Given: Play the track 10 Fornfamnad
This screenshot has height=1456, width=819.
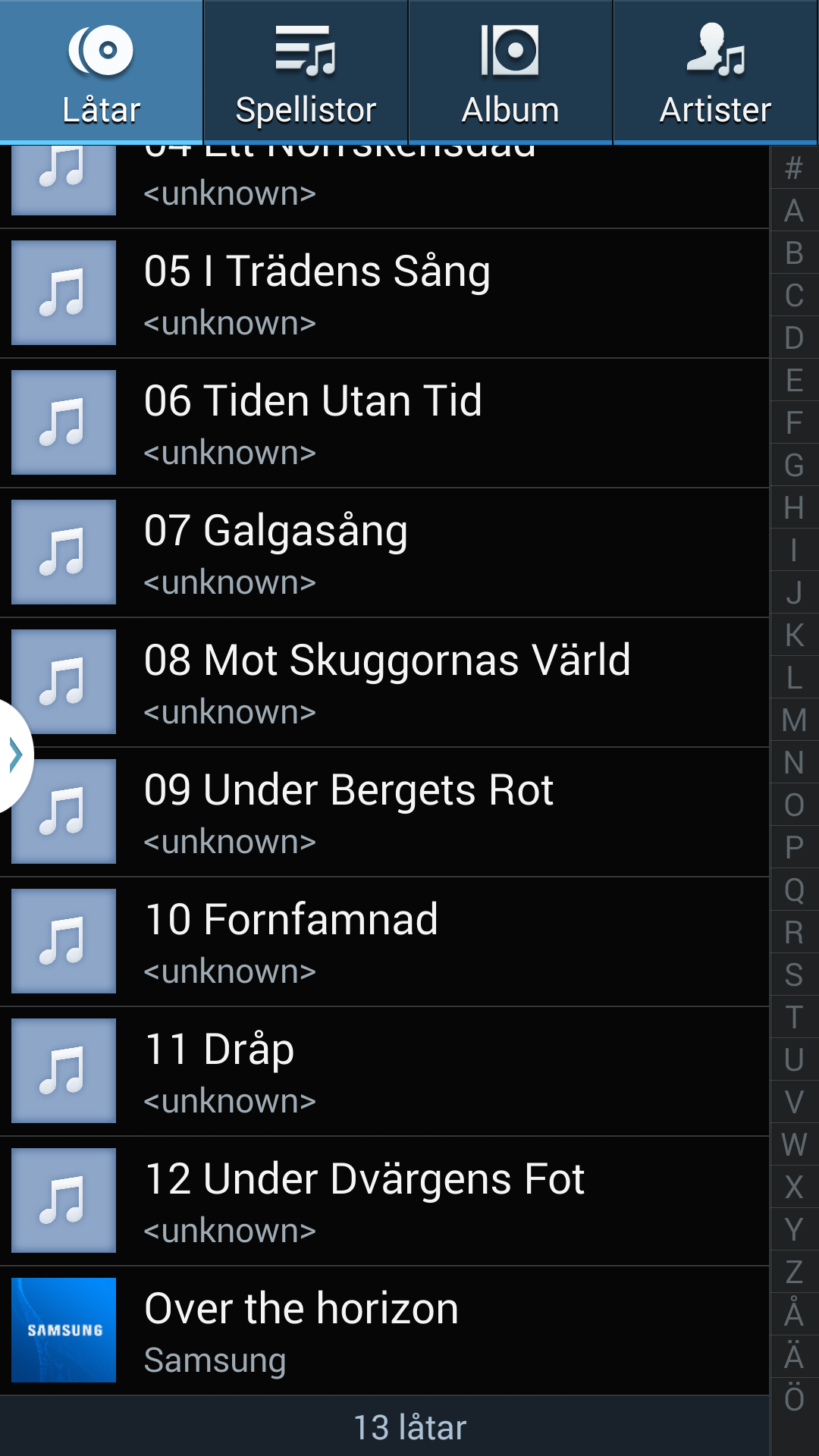Looking at the screenshot, I should [384, 942].
